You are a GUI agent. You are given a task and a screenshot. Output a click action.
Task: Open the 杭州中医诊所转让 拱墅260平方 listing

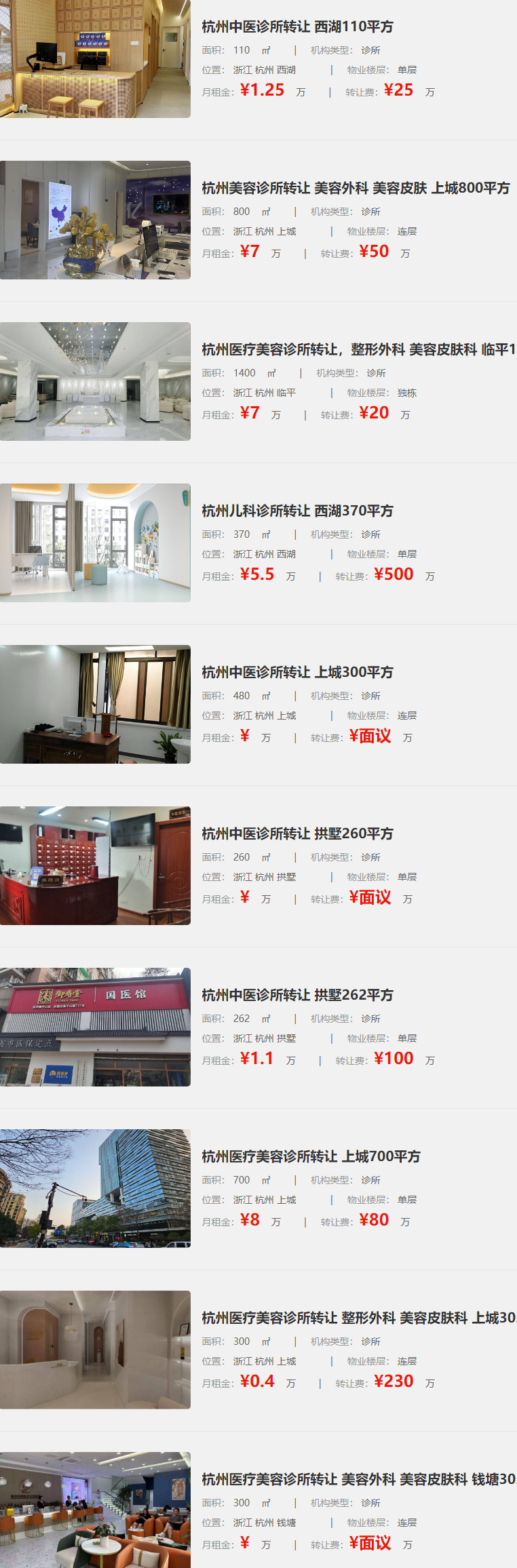[x=297, y=834]
